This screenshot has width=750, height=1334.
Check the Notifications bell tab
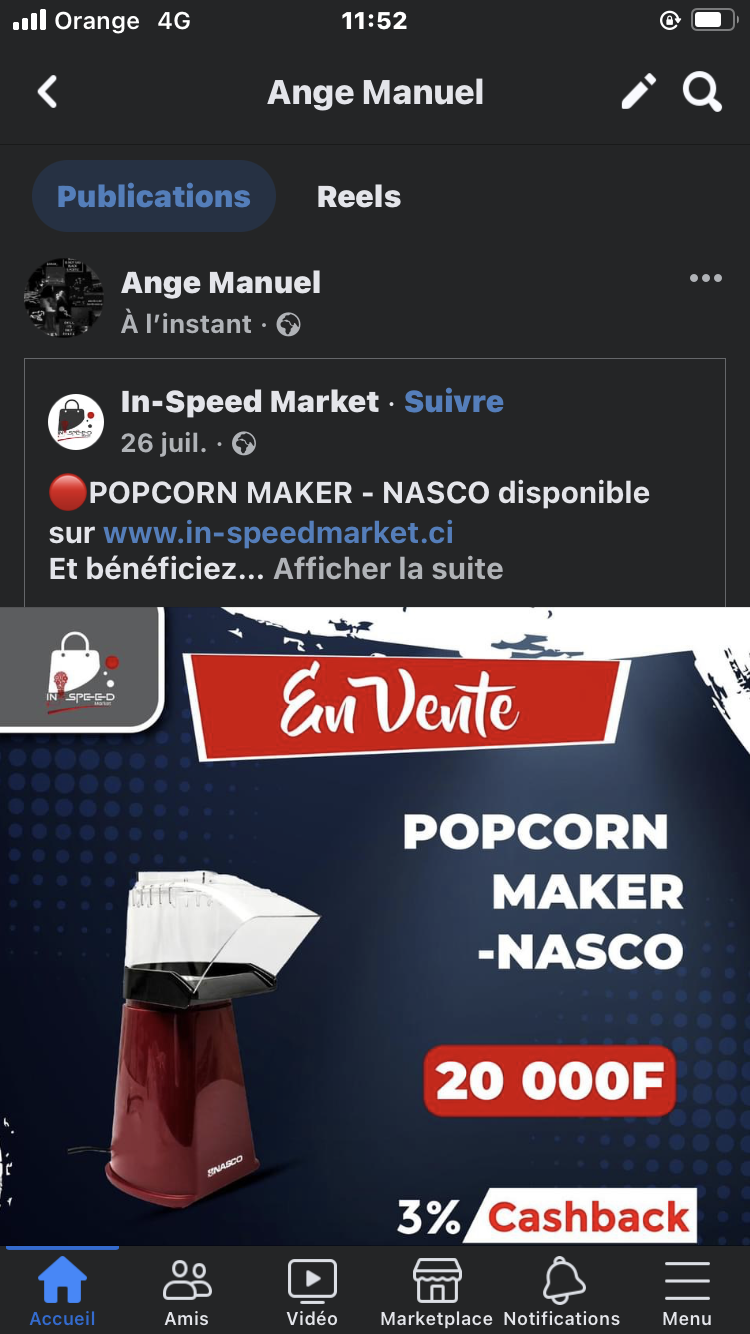(562, 1291)
